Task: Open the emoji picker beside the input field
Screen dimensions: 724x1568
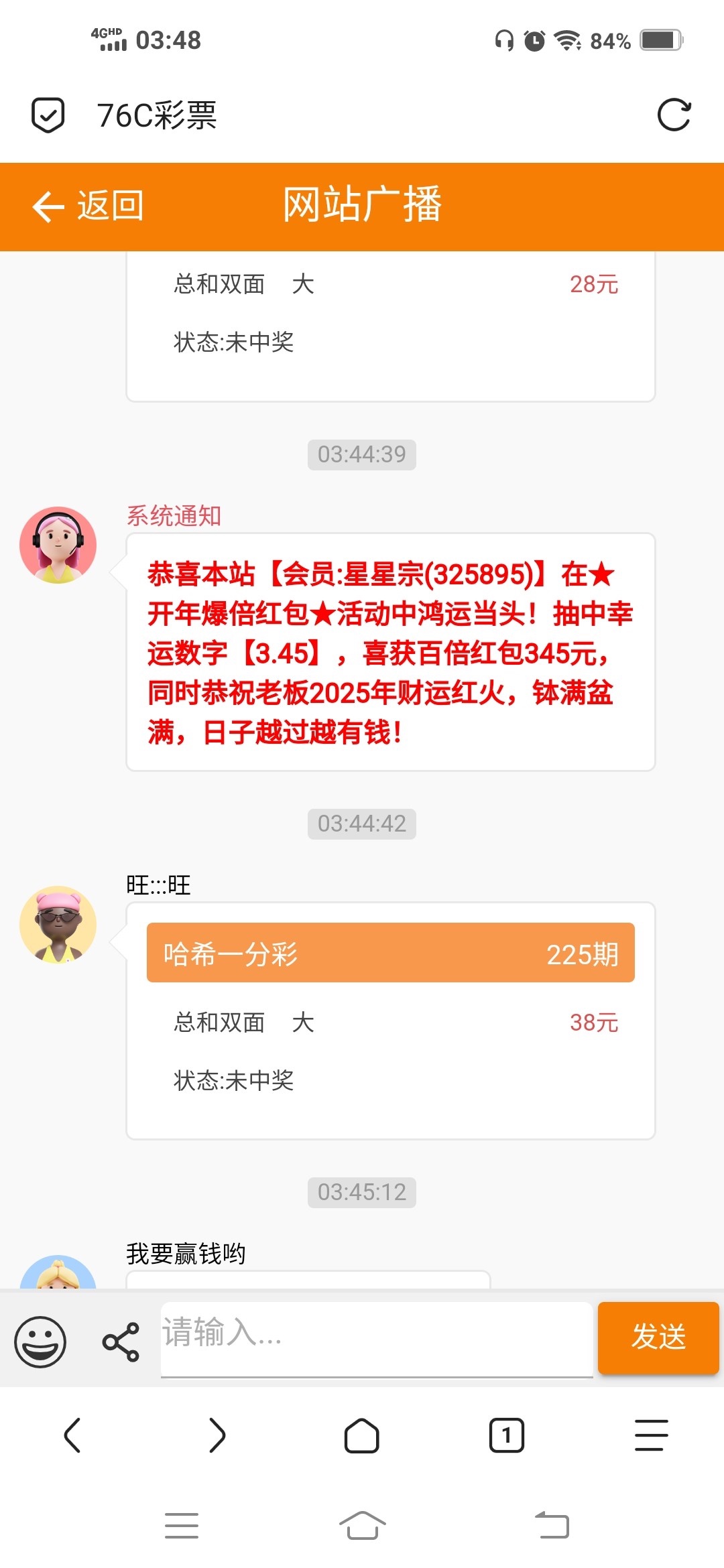Action: (40, 1340)
